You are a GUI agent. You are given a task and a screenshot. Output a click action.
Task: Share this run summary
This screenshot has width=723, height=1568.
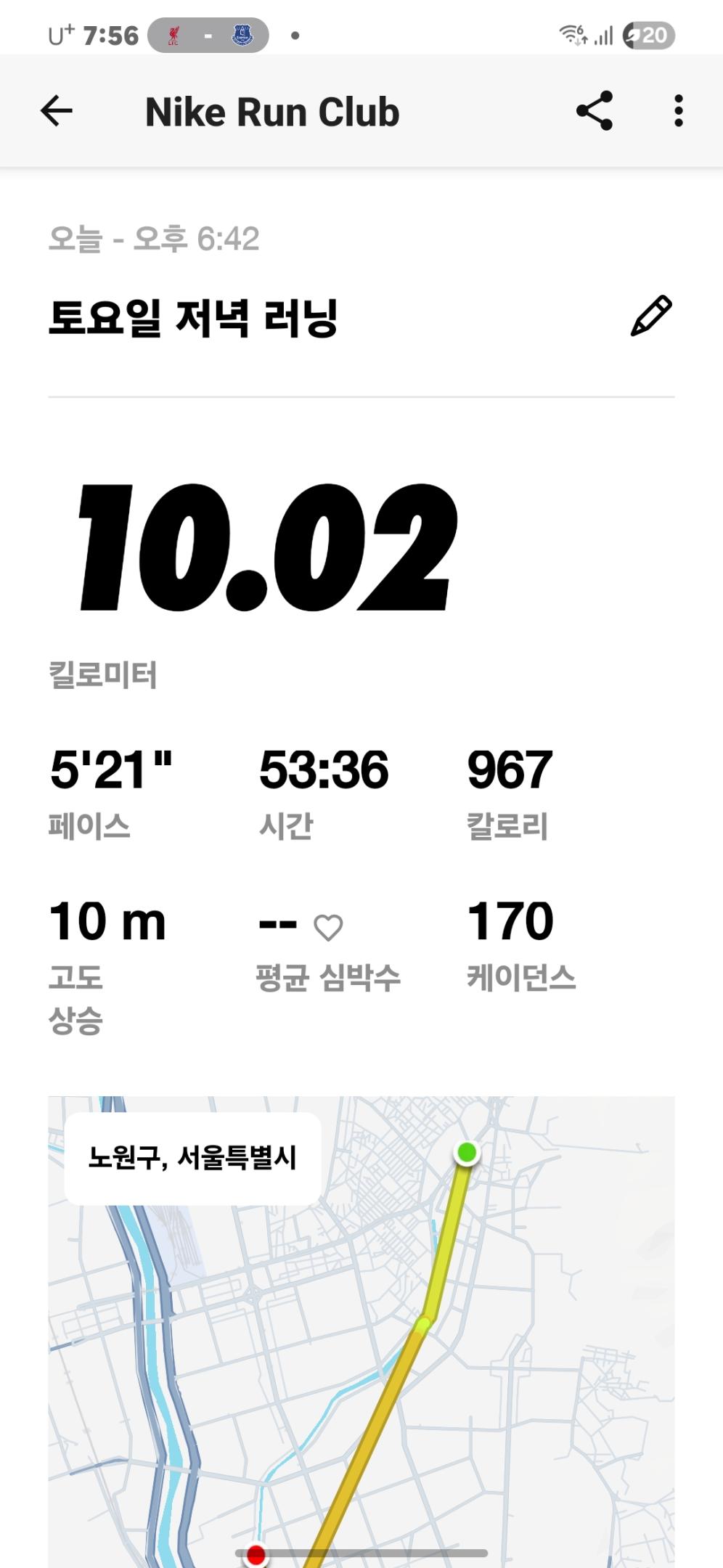coord(595,111)
